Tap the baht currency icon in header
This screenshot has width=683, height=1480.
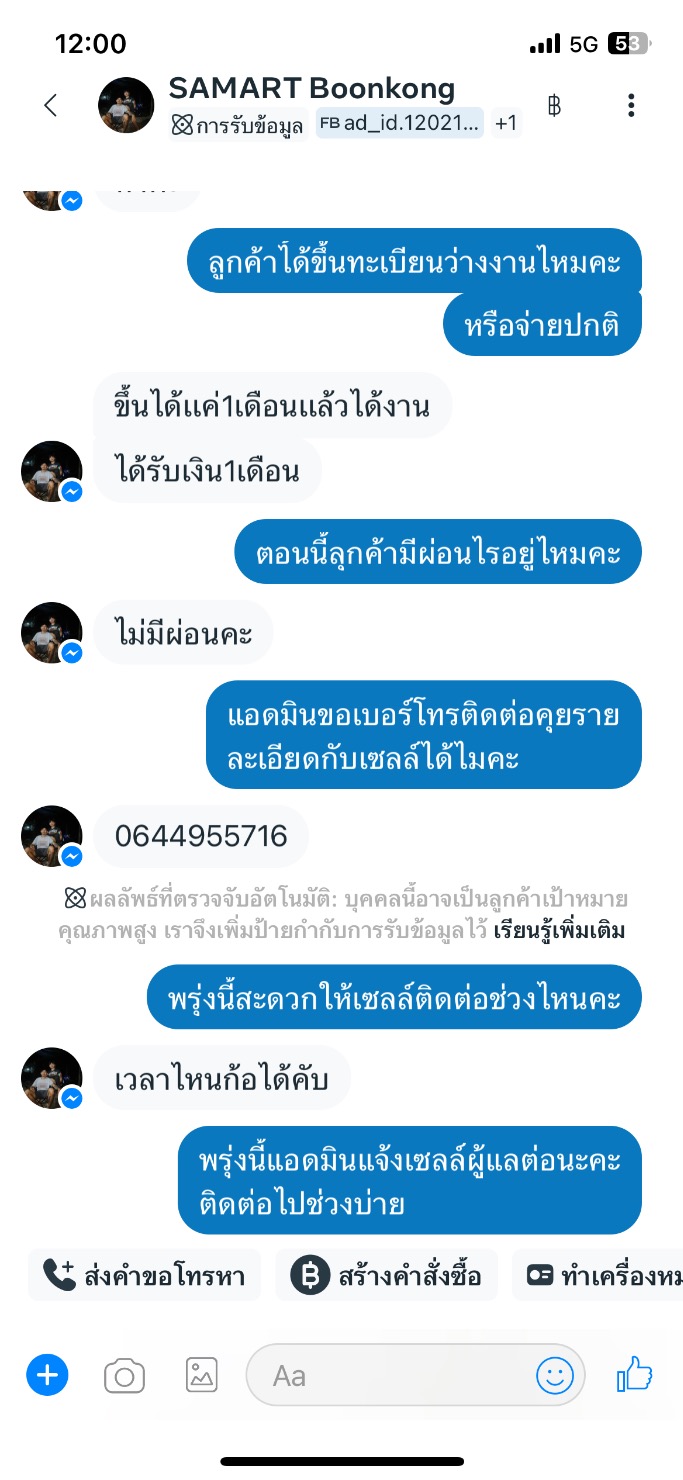tap(554, 105)
